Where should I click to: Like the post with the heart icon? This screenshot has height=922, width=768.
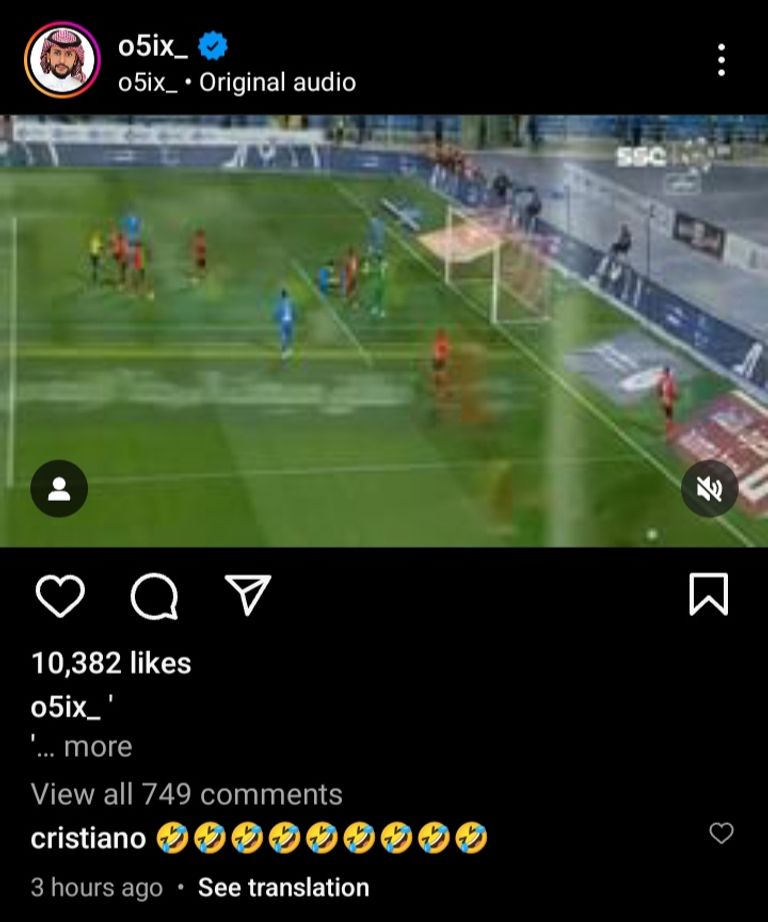point(59,596)
